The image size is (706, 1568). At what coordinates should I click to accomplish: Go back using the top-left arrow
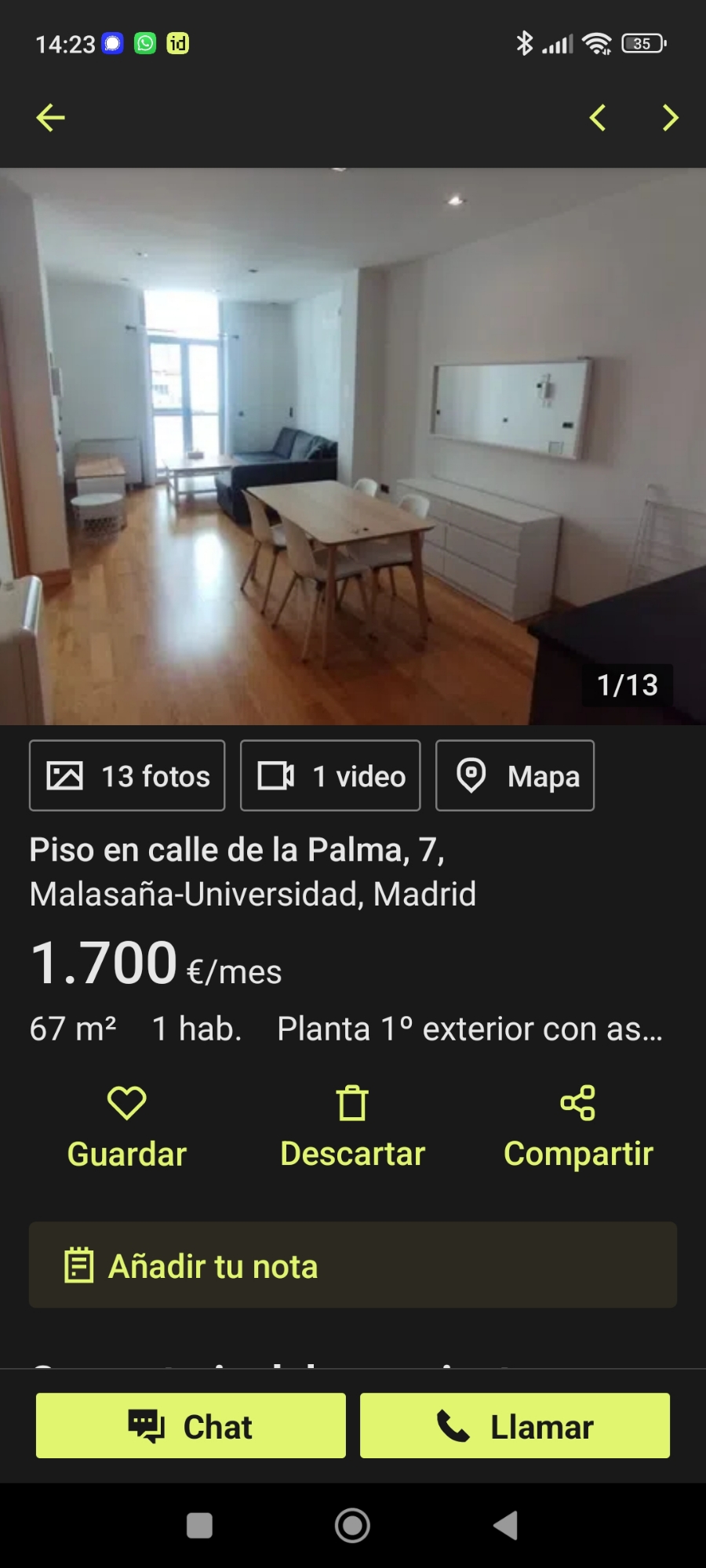coord(50,118)
